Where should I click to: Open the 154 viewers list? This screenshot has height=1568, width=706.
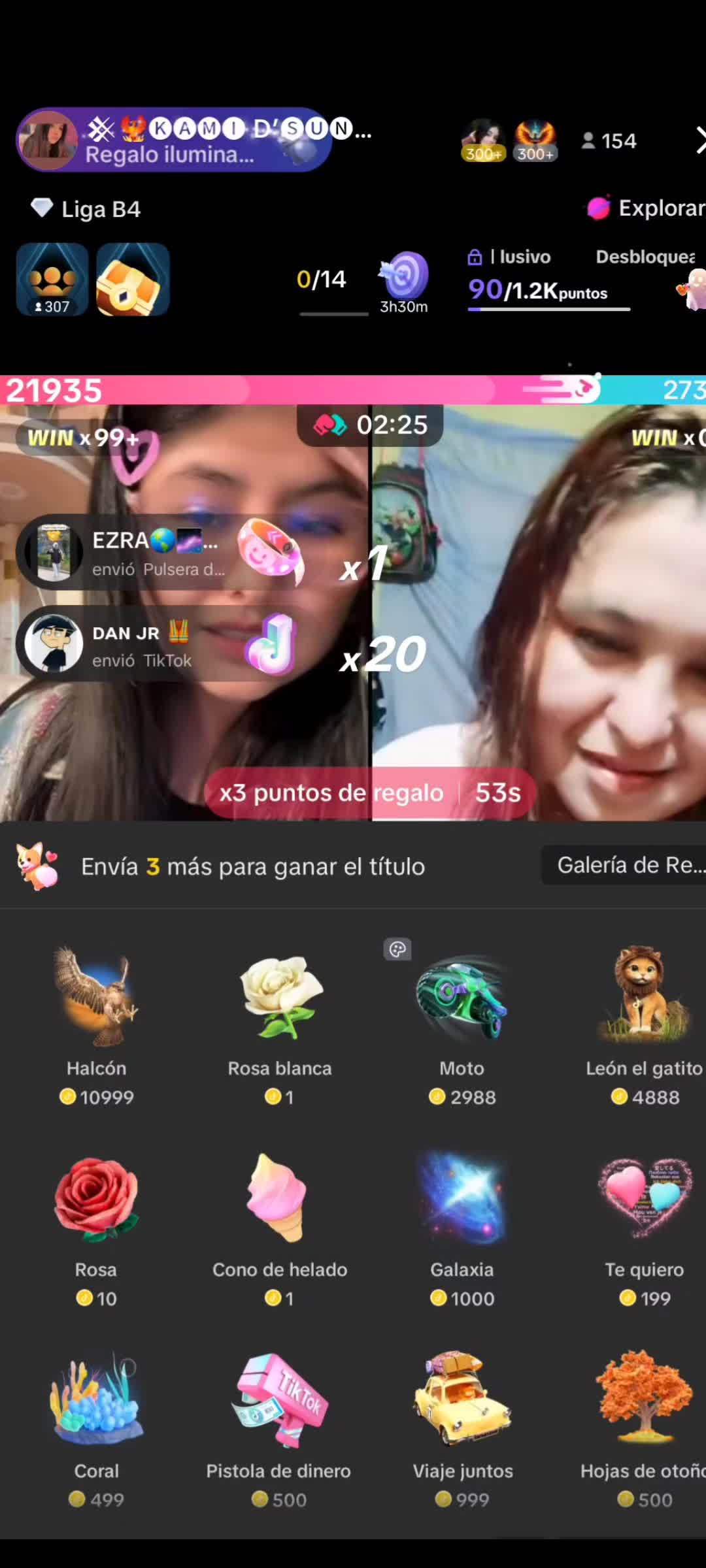(x=609, y=141)
